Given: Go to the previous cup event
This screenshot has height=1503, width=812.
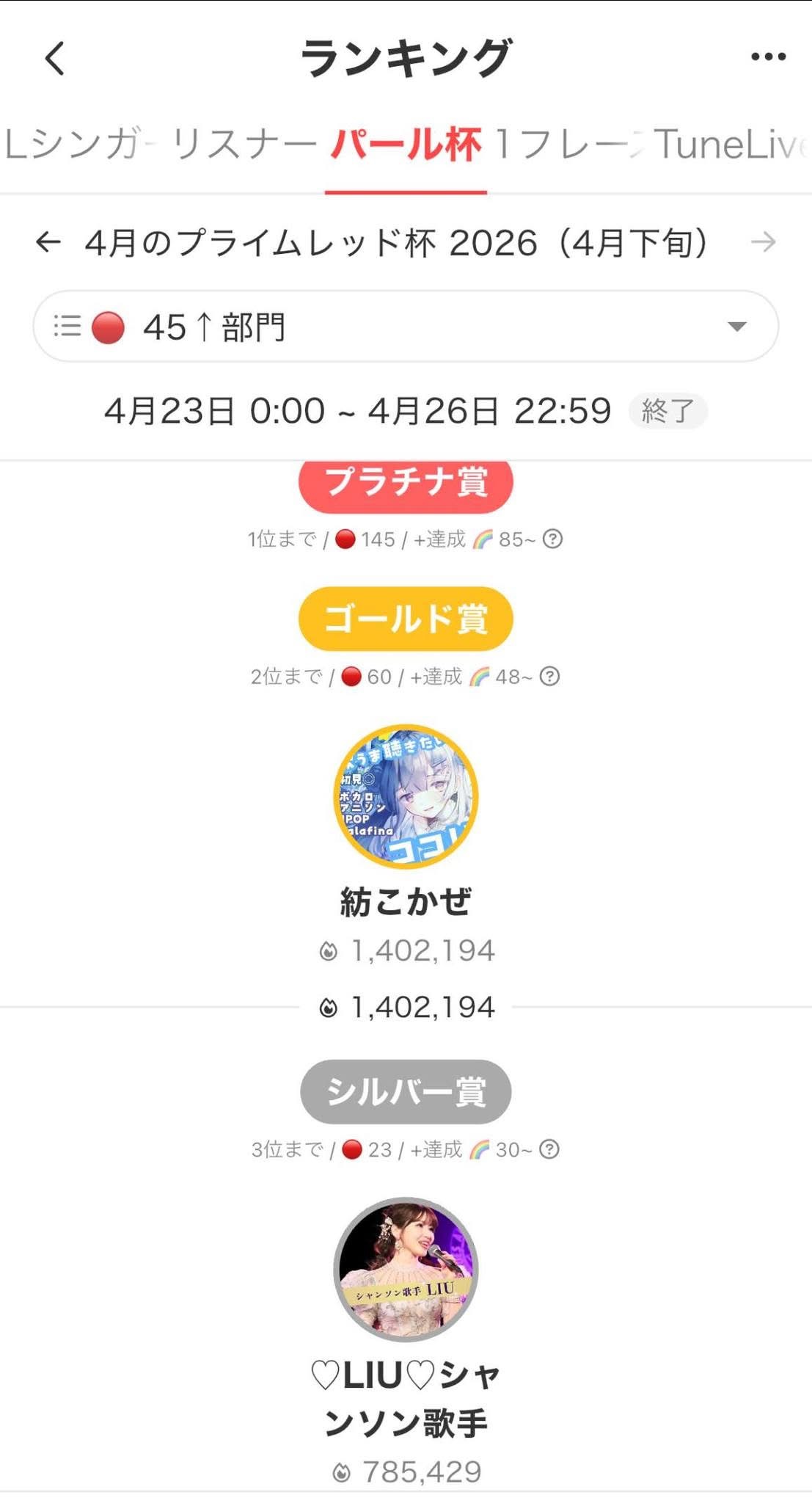Looking at the screenshot, I should (48, 242).
